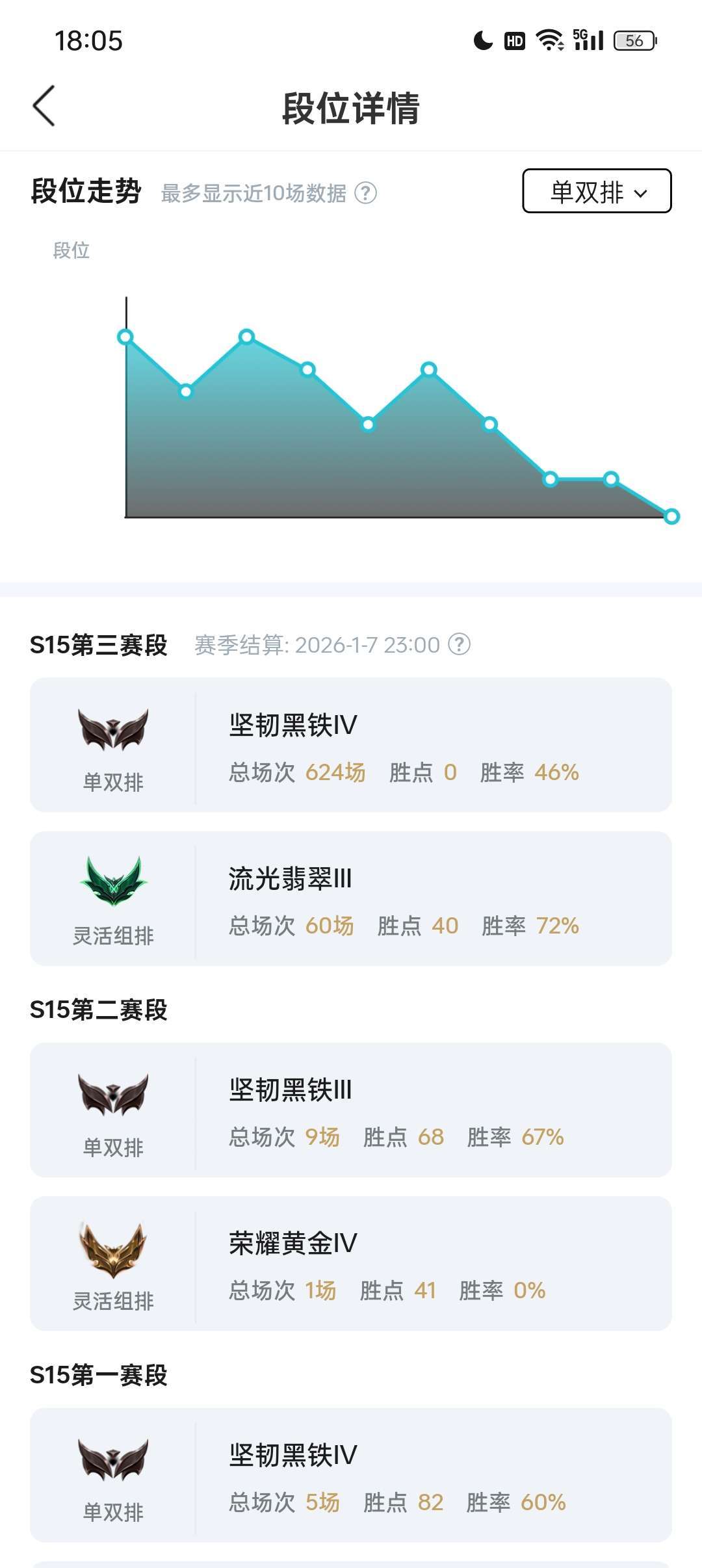
Task: Switch to the 灵活组排 entry
Action: point(114,936)
